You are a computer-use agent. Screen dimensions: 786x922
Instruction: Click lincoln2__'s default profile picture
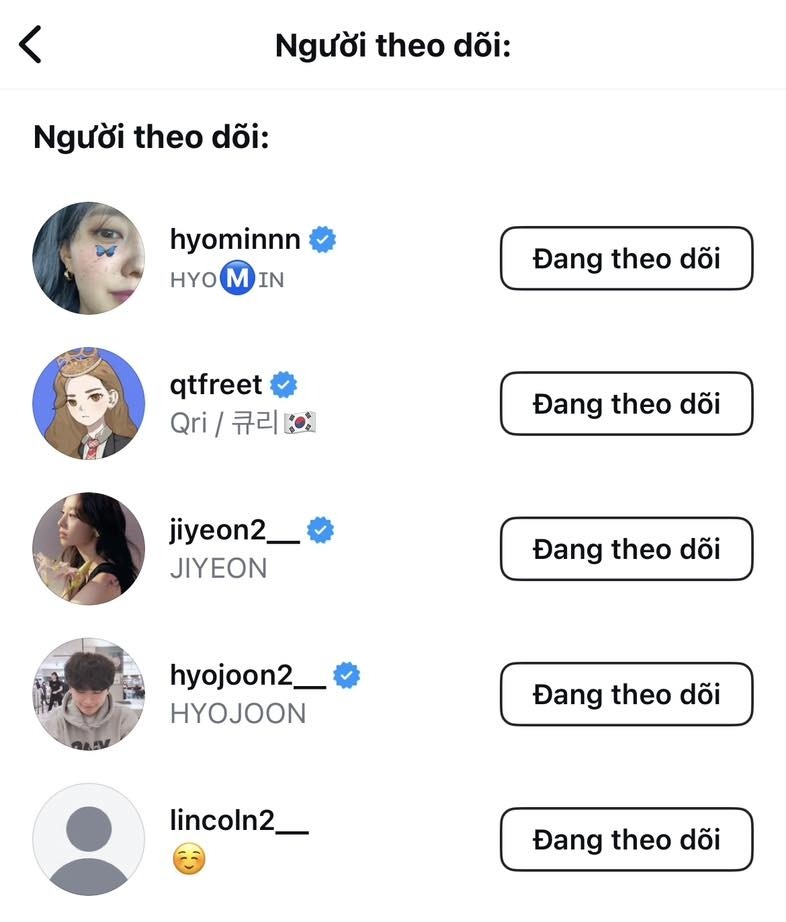click(x=88, y=839)
